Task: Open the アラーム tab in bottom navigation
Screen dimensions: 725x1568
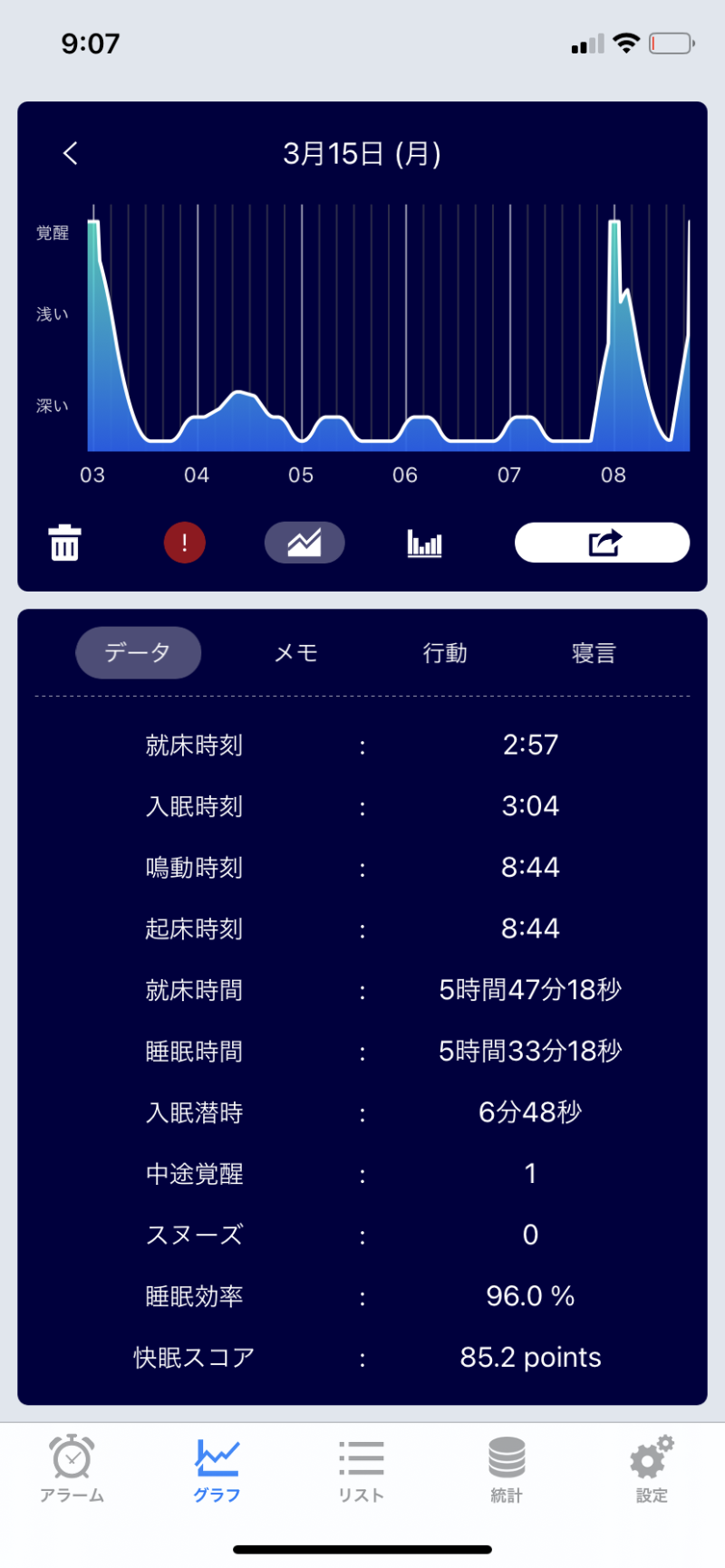Action: pyautogui.click(x=72, y=1468)
